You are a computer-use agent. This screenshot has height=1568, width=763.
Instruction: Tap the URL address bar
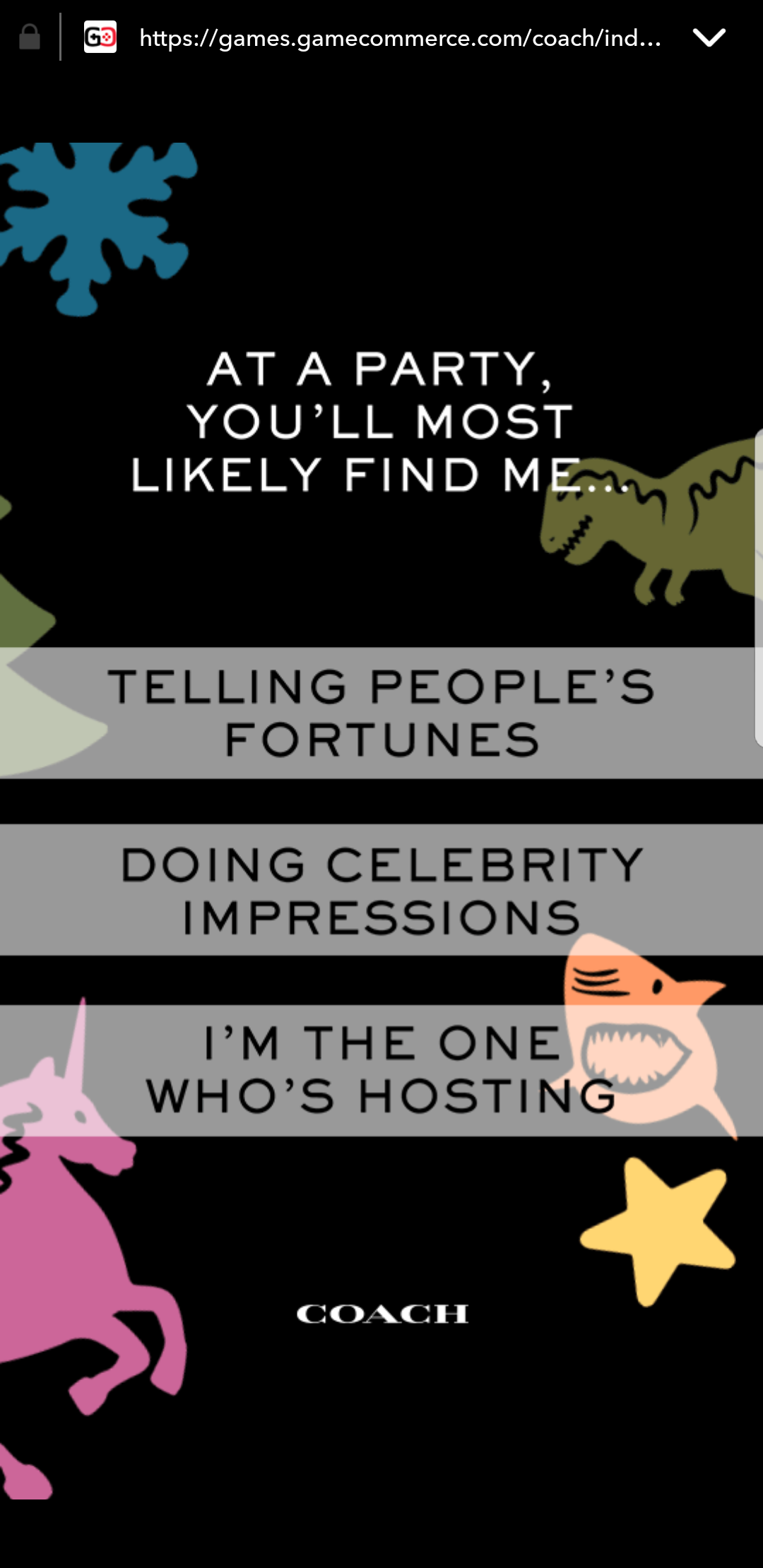click(400, 37)
